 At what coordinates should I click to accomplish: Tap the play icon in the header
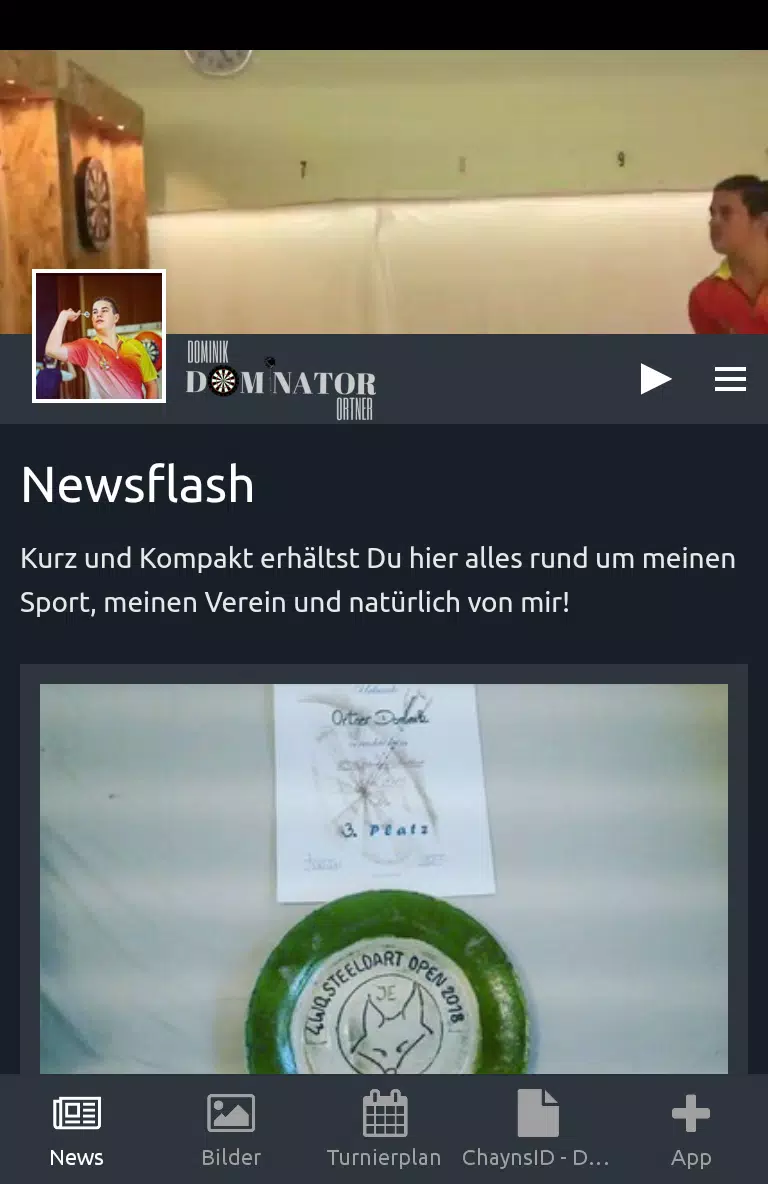655,379
